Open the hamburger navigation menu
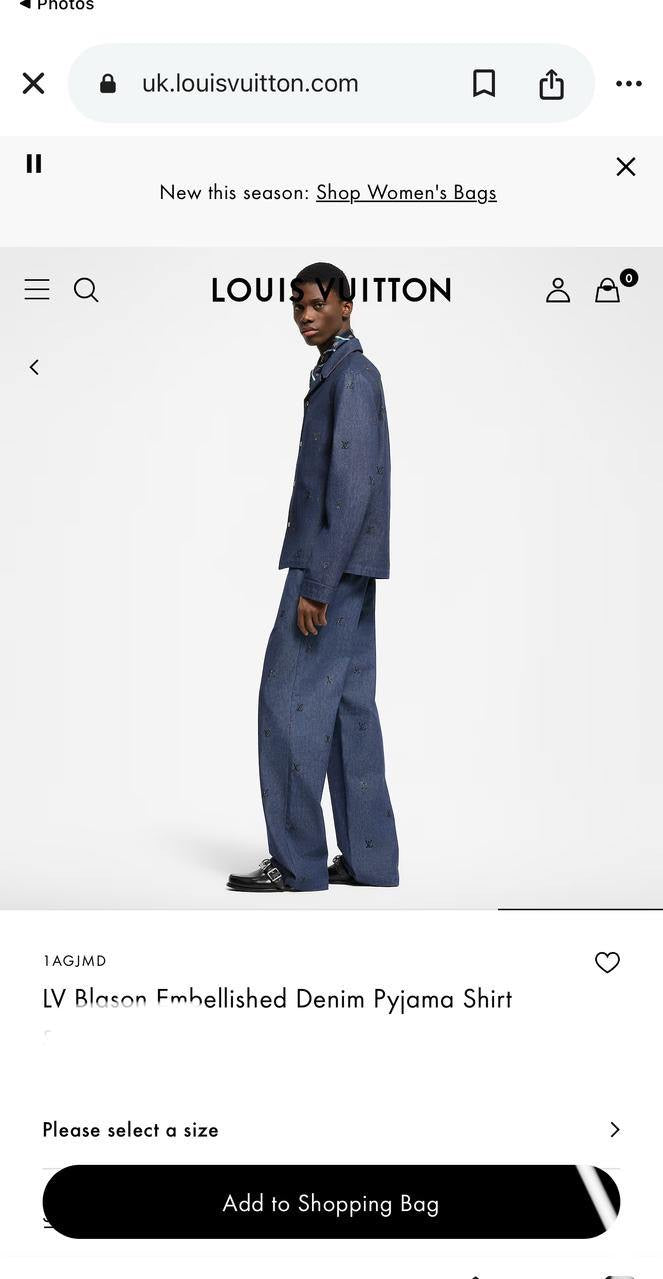This screenshot has height=1279, width=663. pyautogui.click(x=37, y=290)
